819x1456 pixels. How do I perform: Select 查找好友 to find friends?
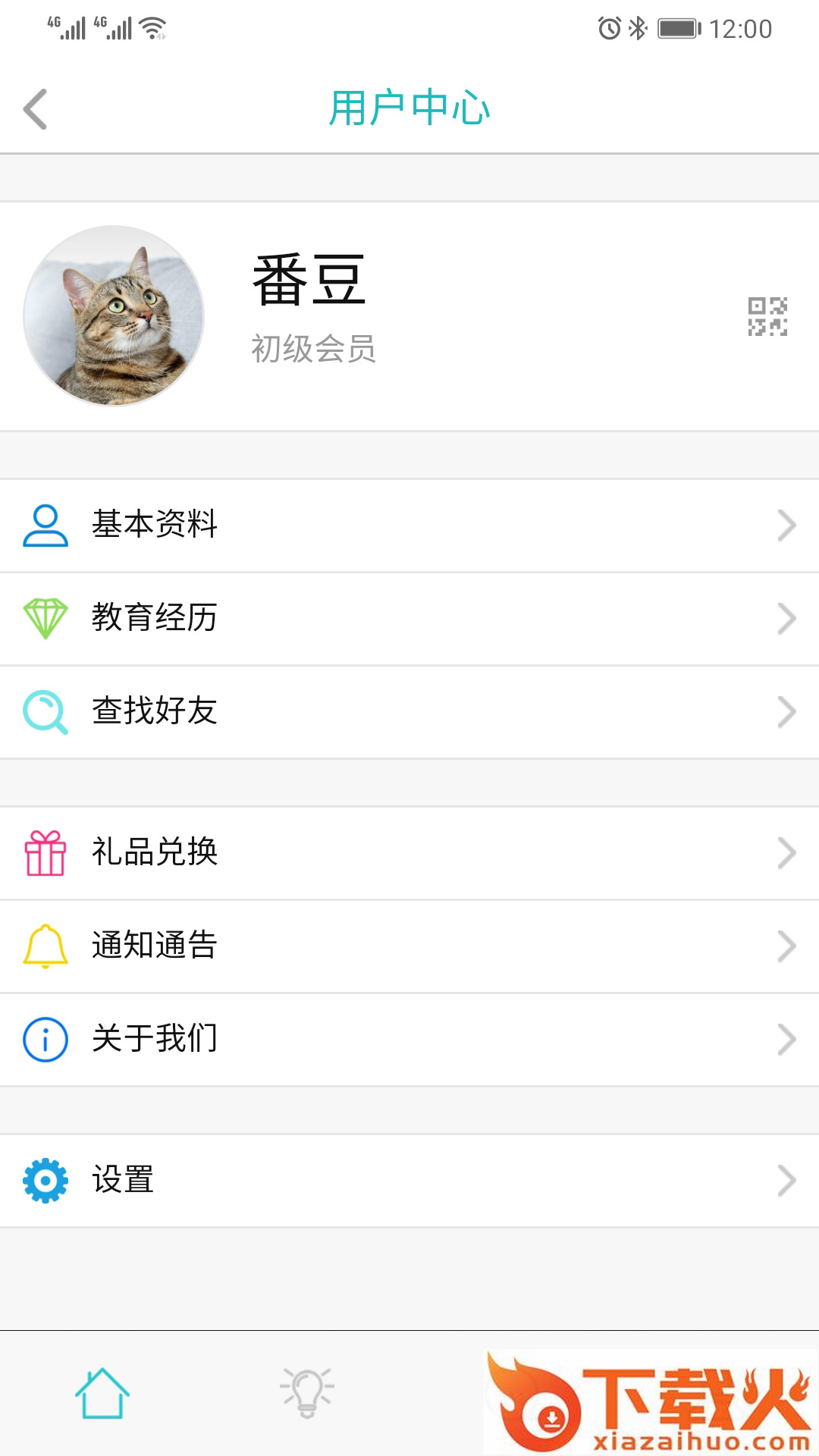point(409,711)
